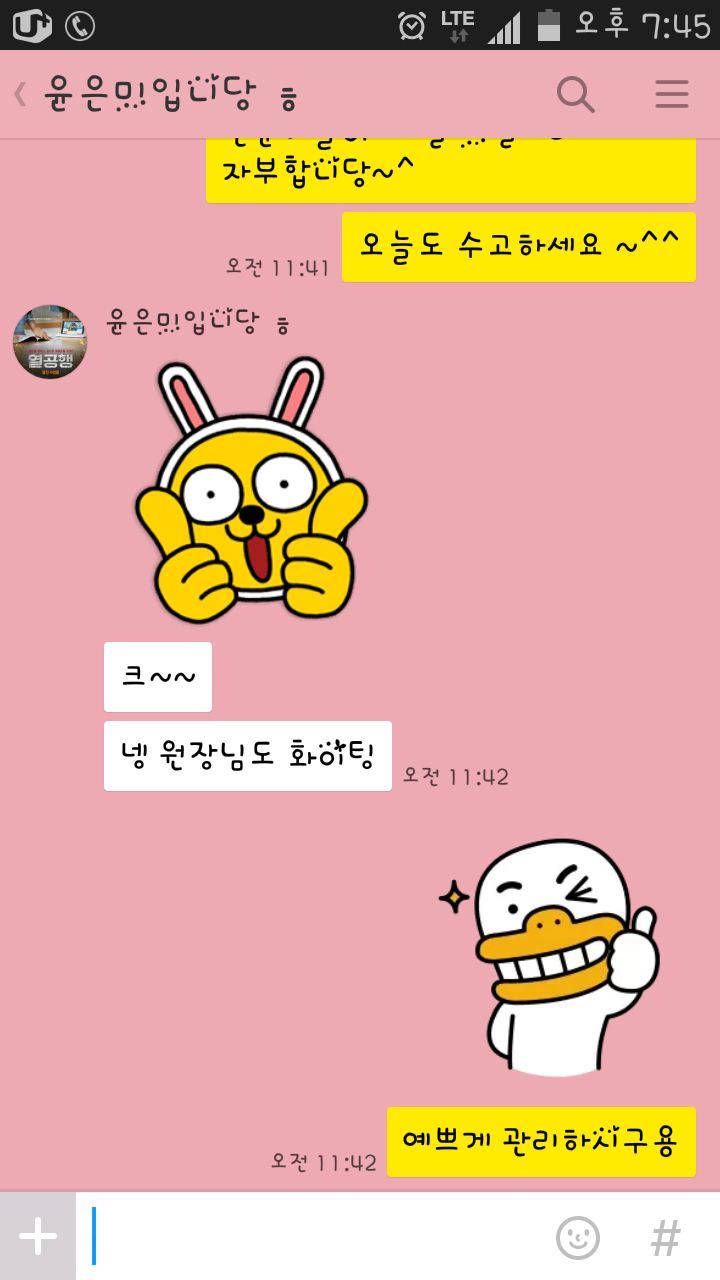Focus the message input field
The height and width of the screenshot is (1280, 720).
(310, 1236)
